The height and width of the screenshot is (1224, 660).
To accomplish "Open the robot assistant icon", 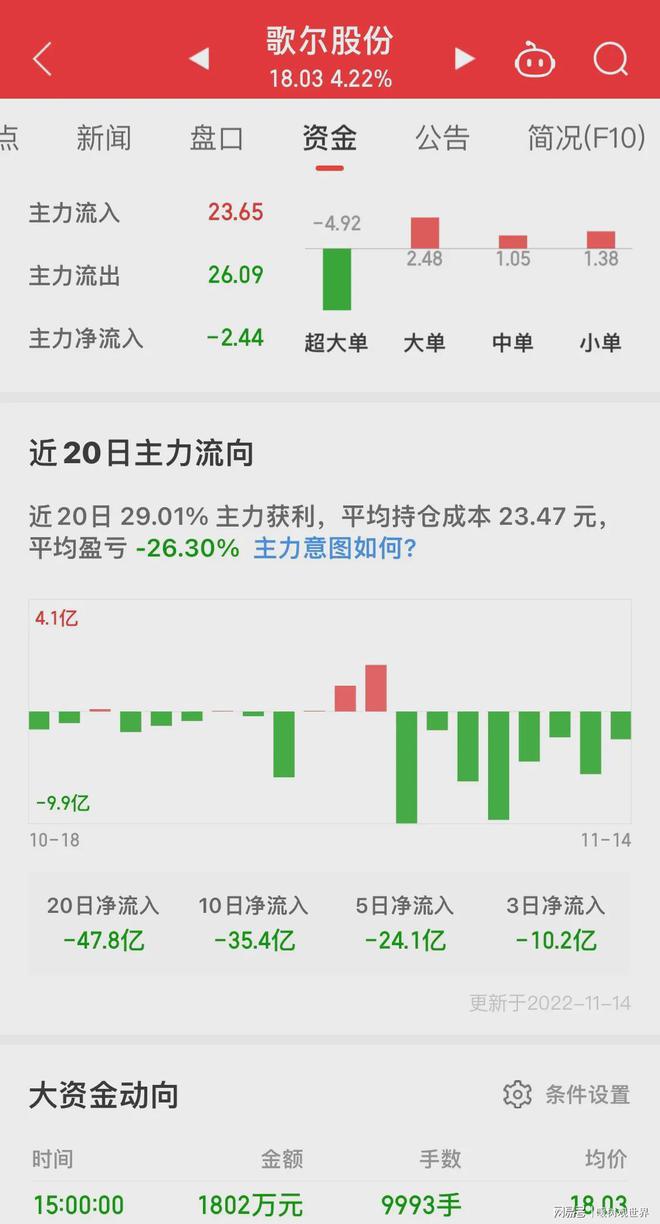I will click(535, 60).
